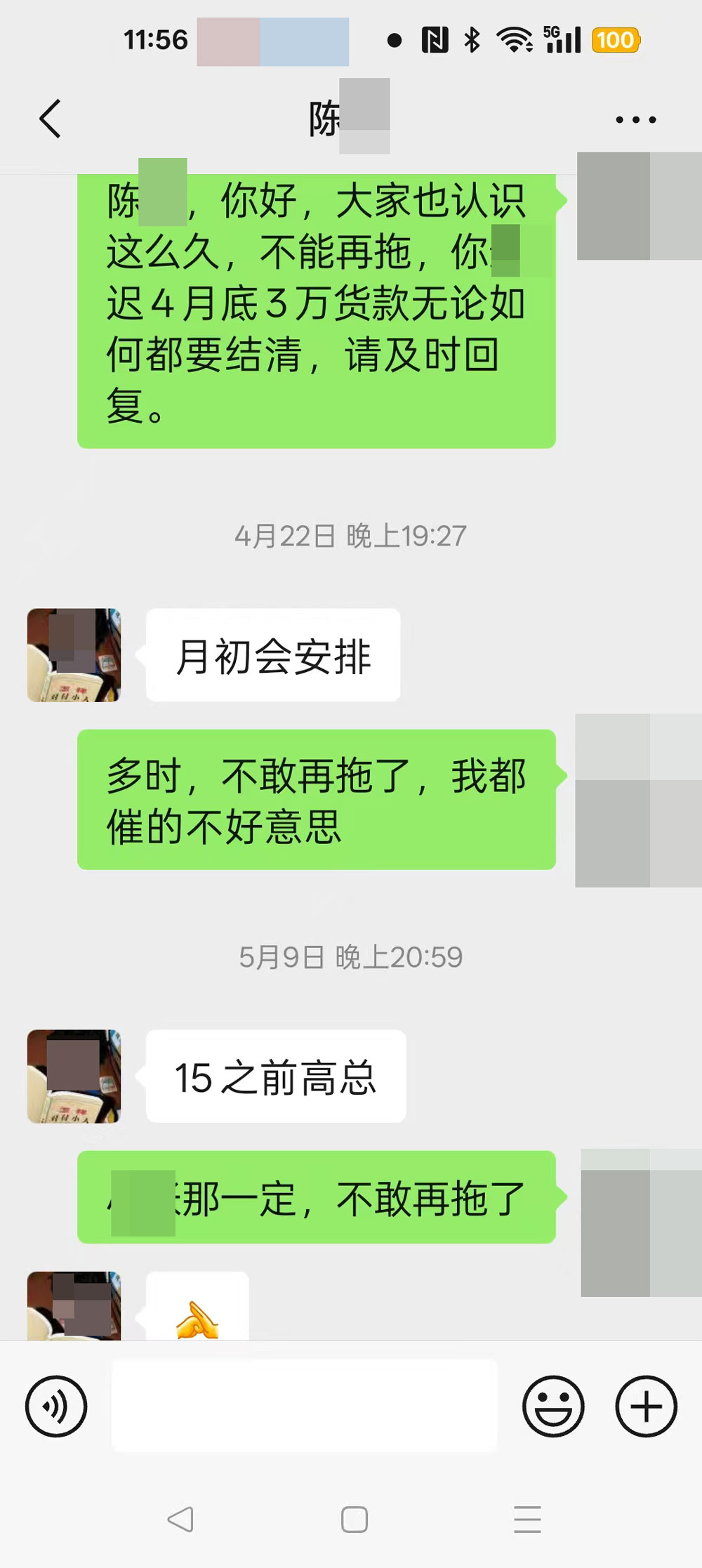702x1568 pixels.
Task: Tap the system home button
Action: coord(354,1520)
